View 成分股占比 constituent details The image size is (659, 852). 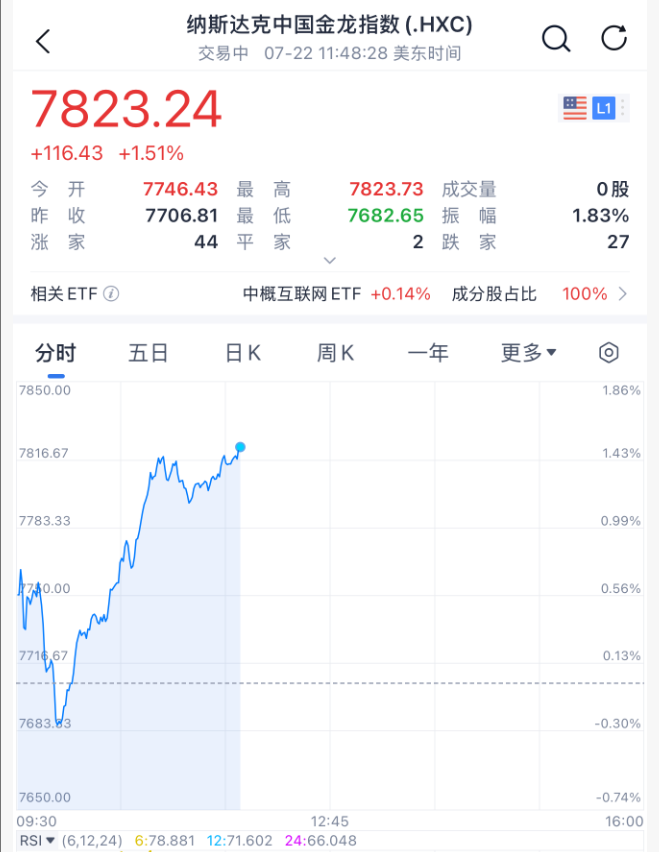[540, 294]
